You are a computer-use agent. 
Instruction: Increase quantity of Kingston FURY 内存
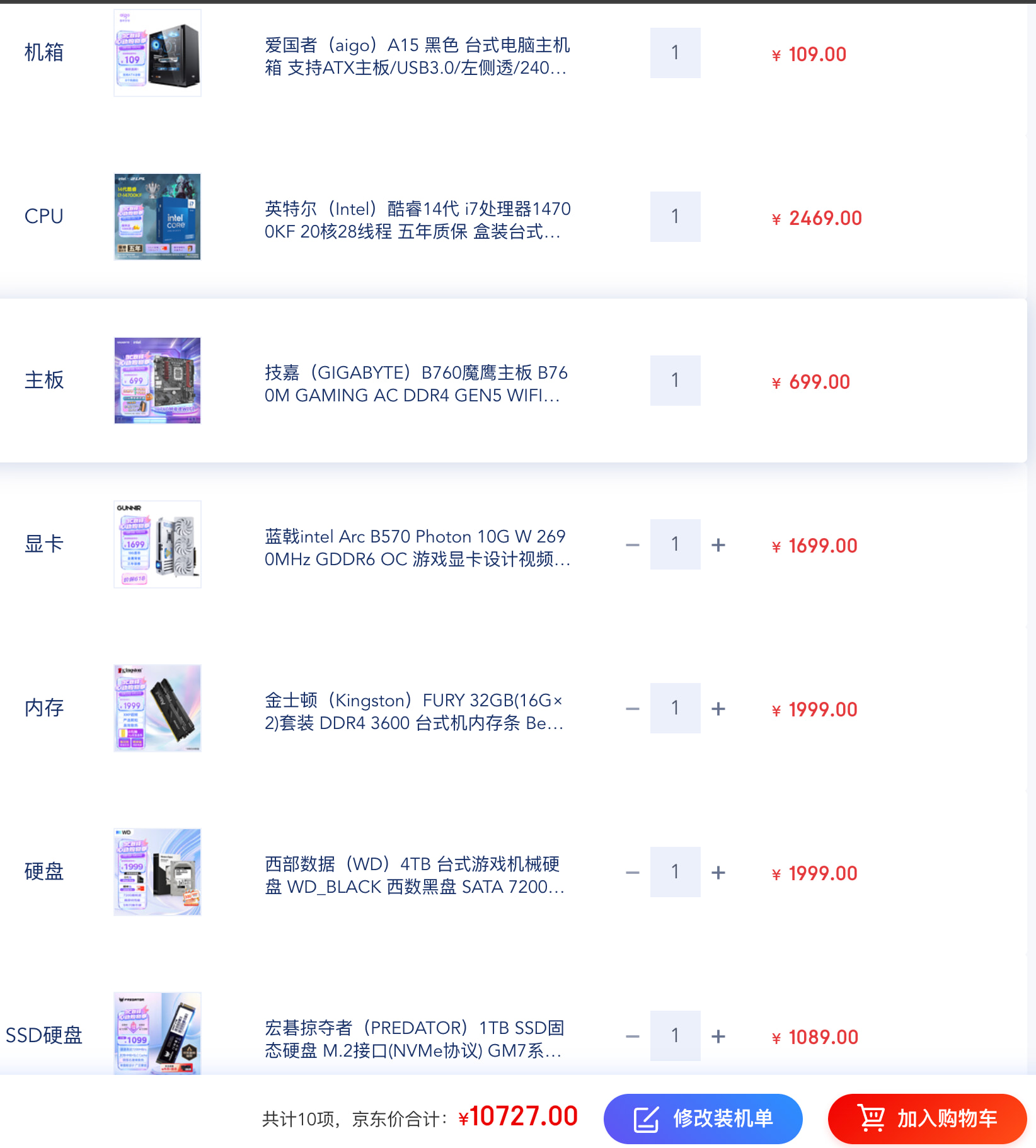(718, 709)
